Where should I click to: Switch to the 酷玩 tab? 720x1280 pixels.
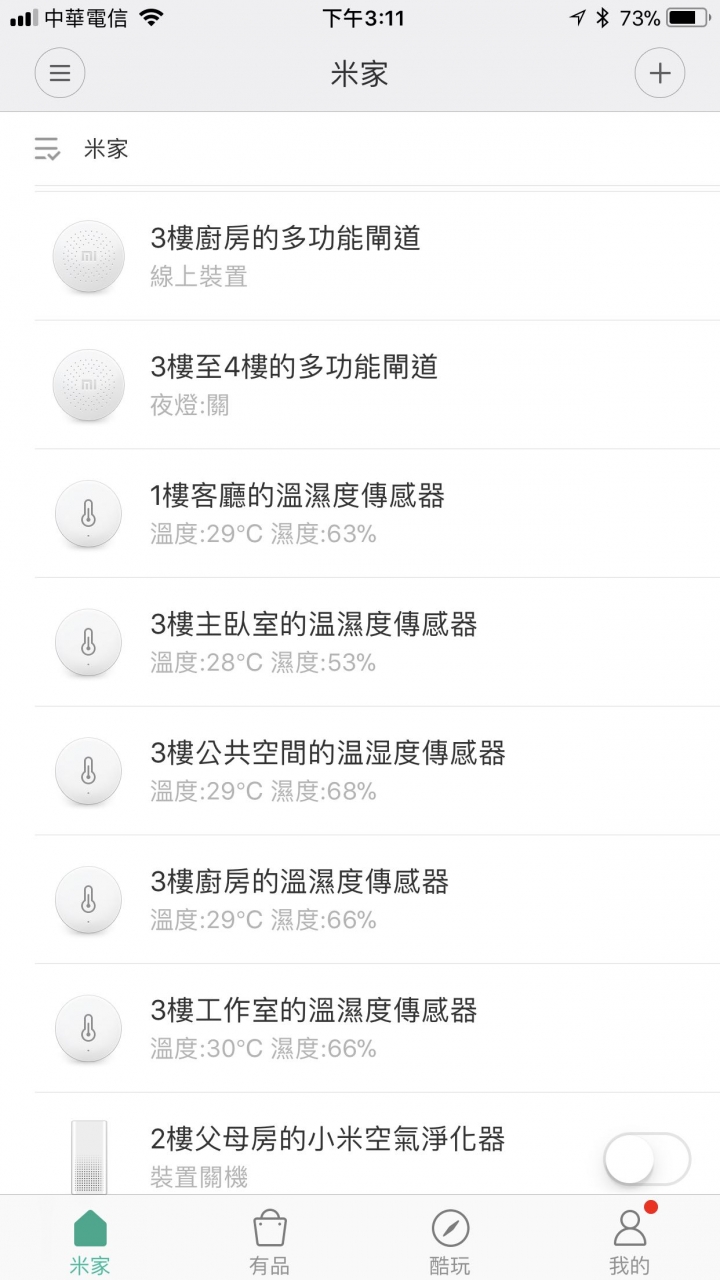click(450, 1240)
